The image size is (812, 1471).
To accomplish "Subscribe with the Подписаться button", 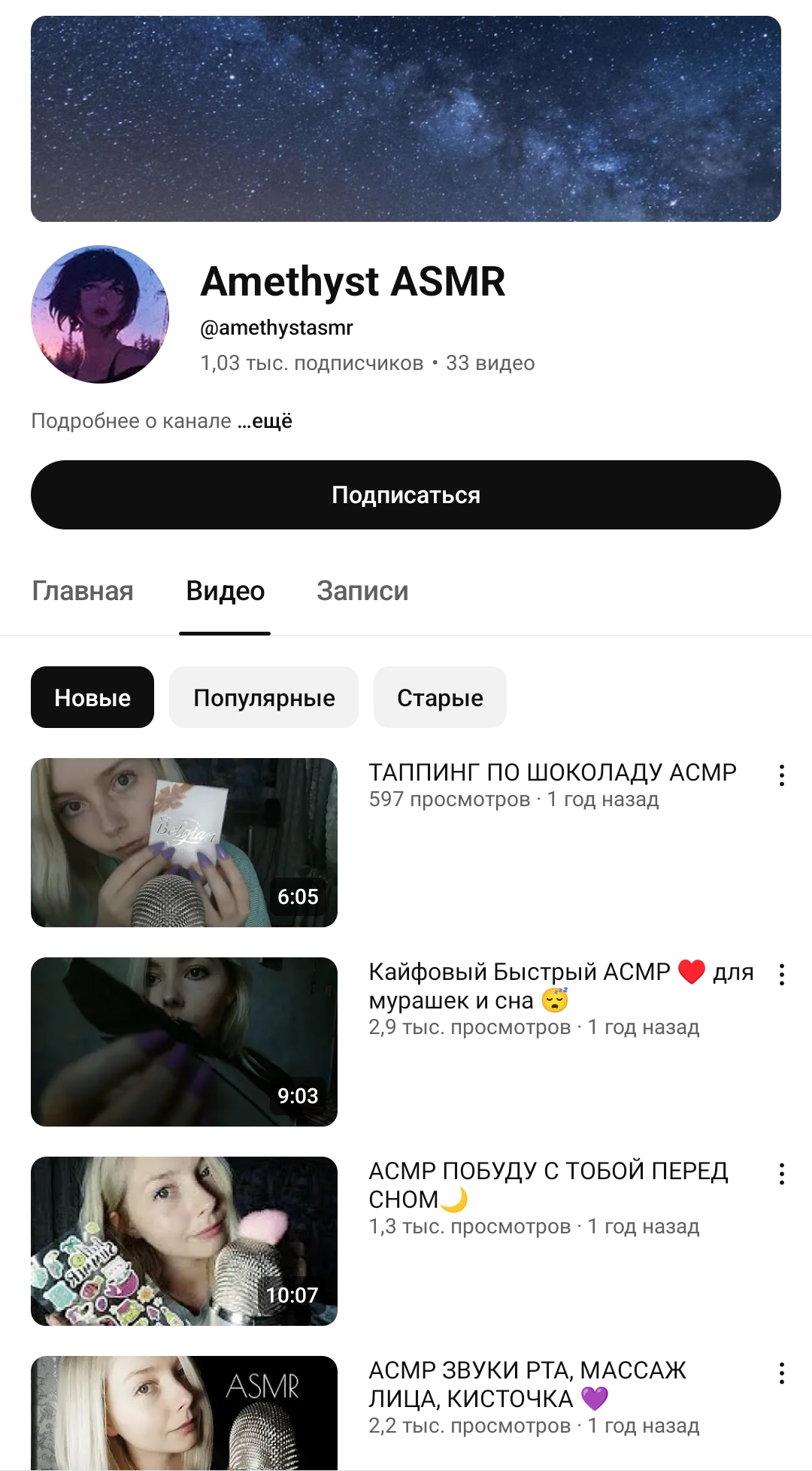I will [x=406, y=495].
